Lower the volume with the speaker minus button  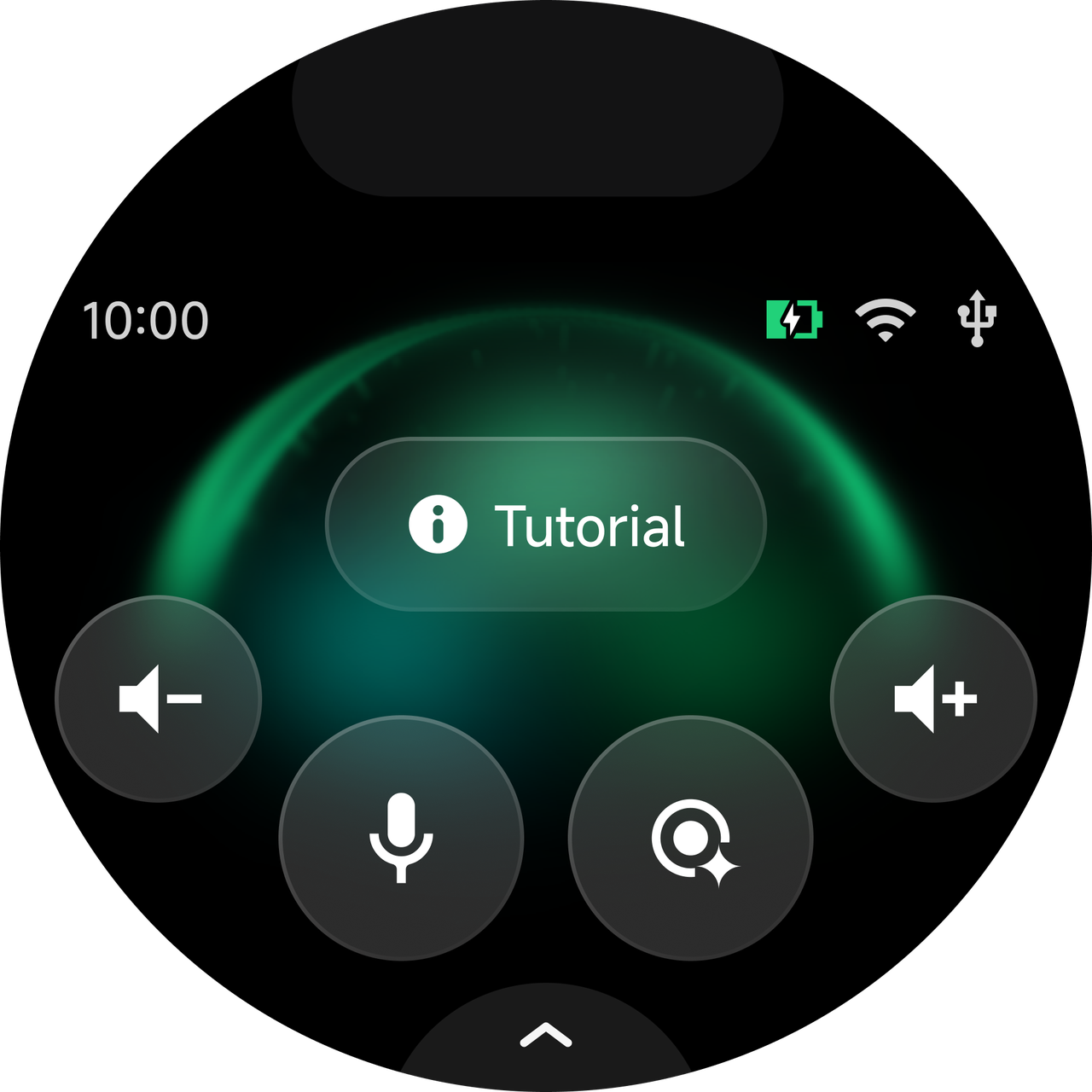(x=159, y=699)
